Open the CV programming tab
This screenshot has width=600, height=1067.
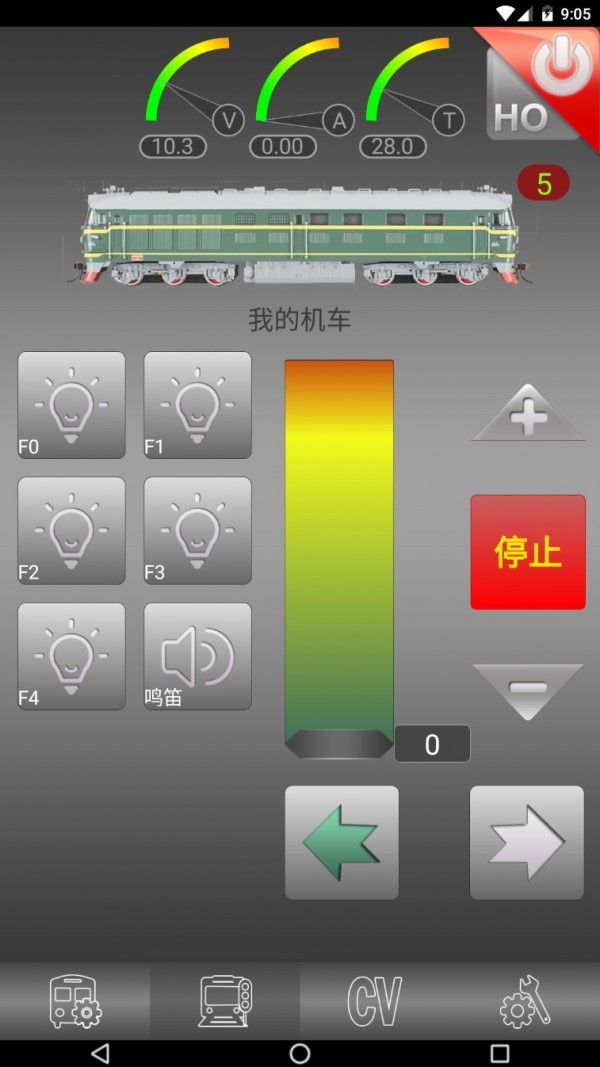[374, 1001]
